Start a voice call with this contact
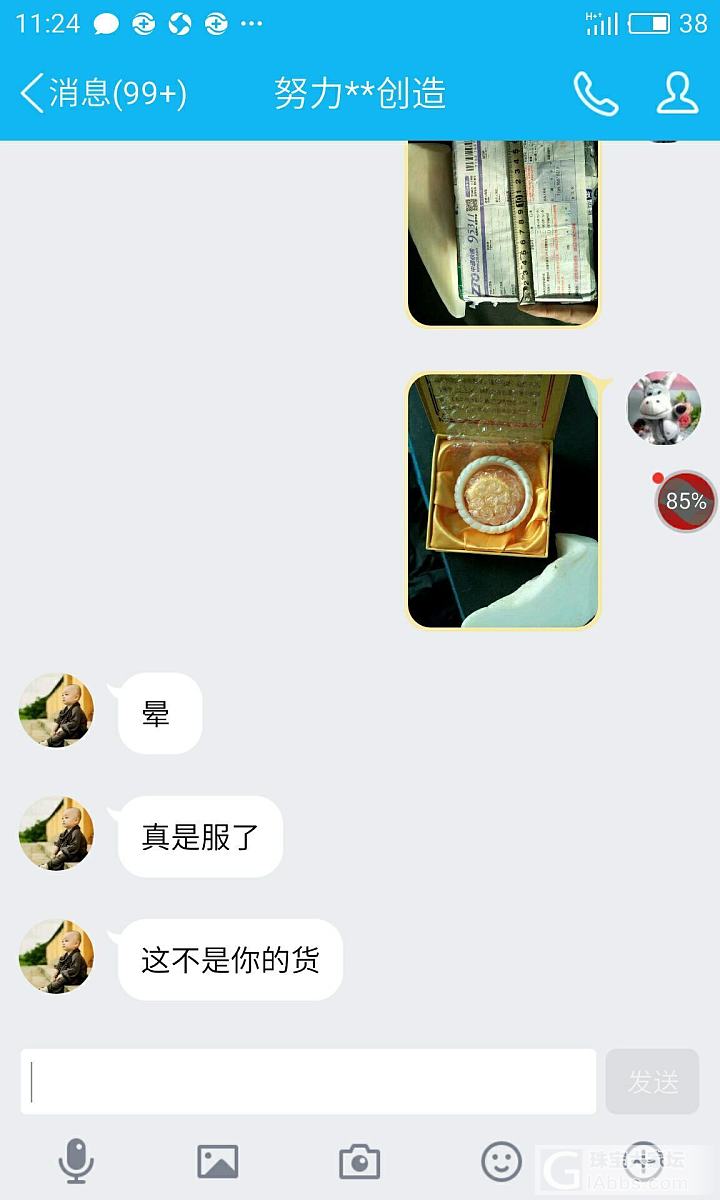Screen dimensions: 720x1200 [x=595, y=94]
